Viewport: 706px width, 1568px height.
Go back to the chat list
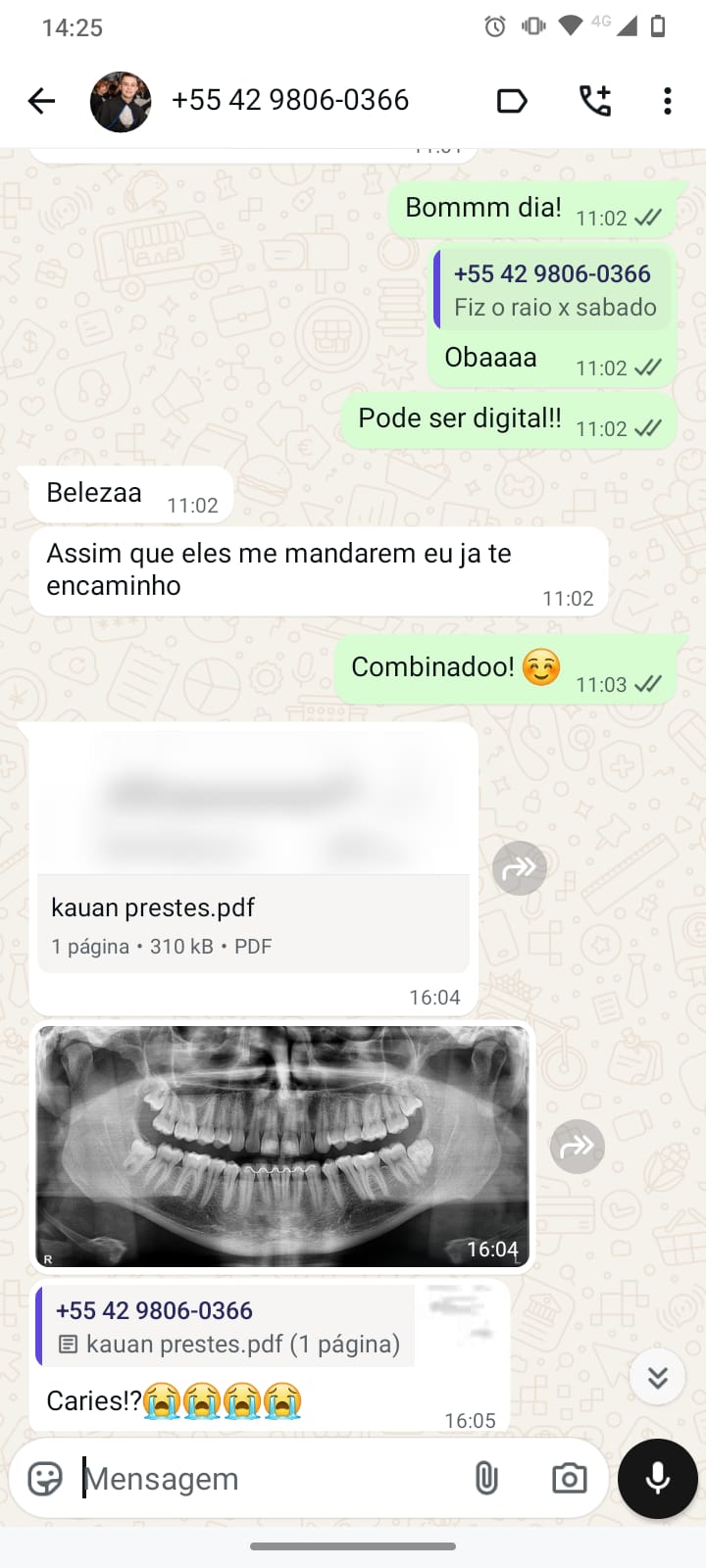41,101
